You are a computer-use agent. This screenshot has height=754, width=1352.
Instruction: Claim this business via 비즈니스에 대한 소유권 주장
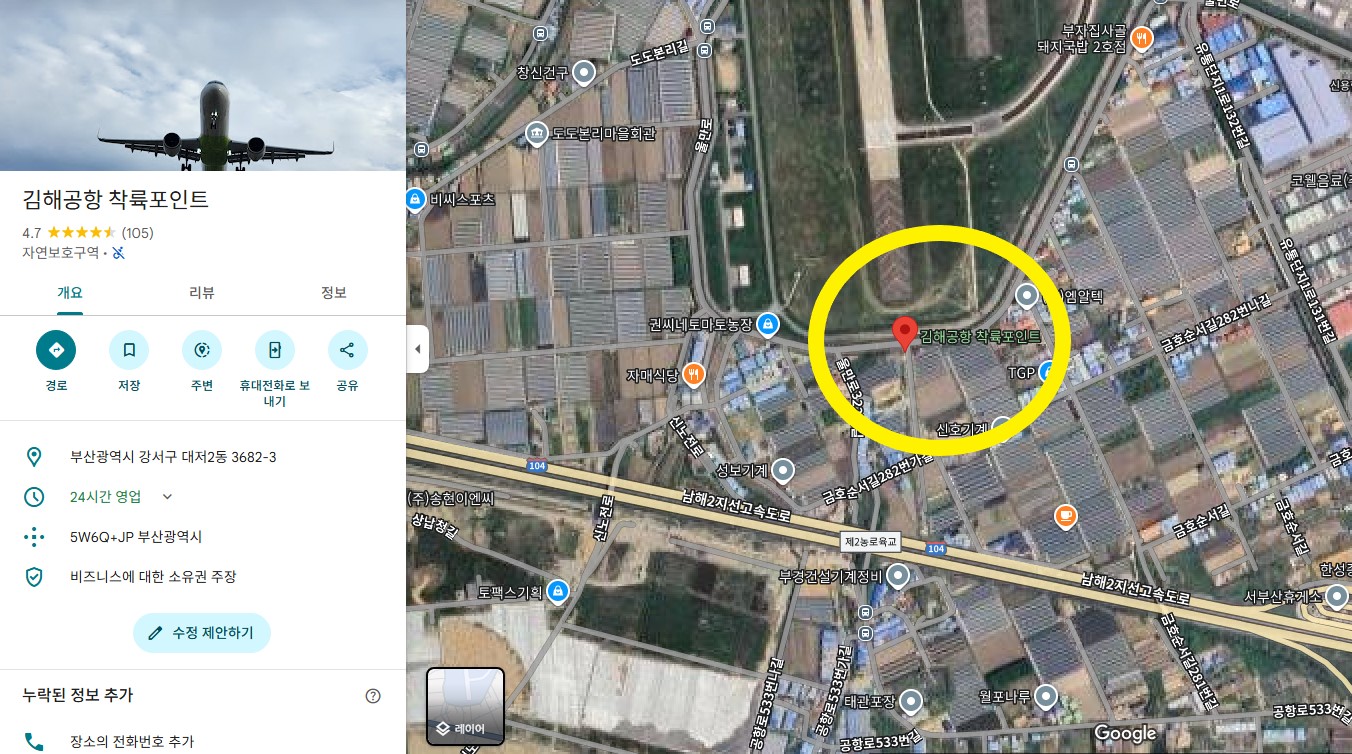coord(153,577)
